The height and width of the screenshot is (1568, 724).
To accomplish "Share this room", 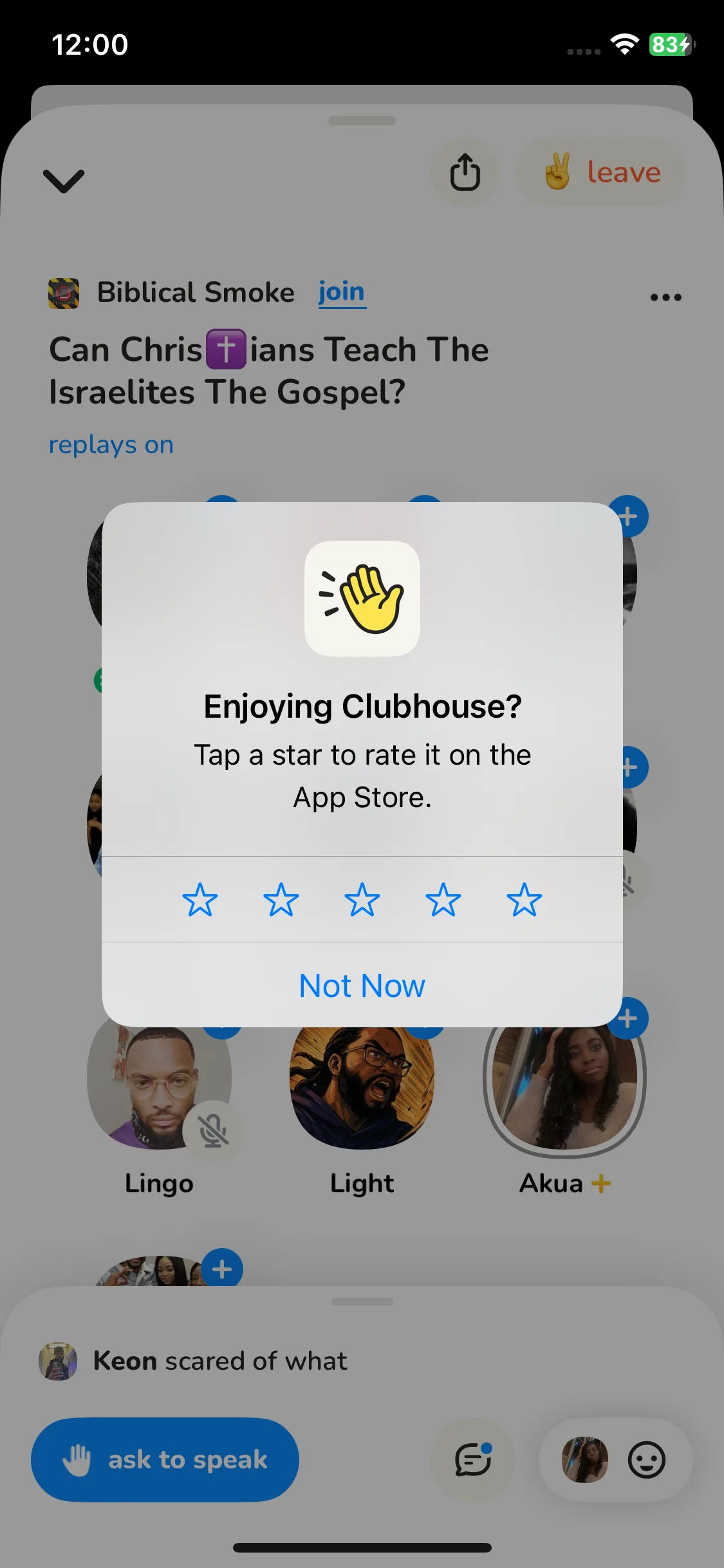I will (465, 173).
